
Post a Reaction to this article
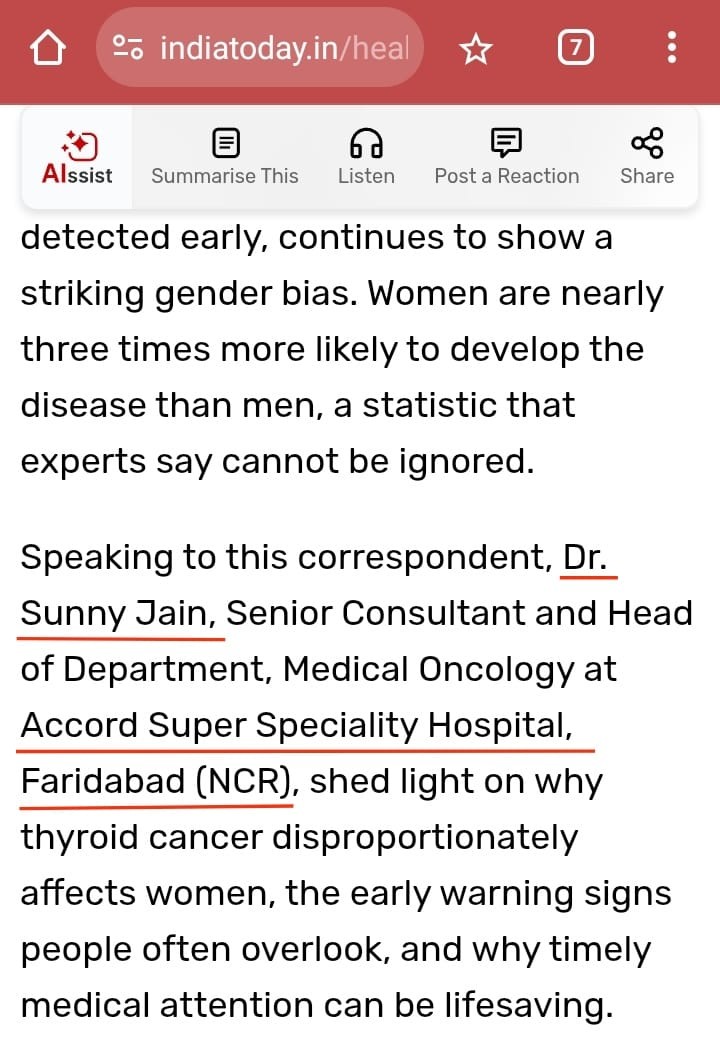coord(506,157)
